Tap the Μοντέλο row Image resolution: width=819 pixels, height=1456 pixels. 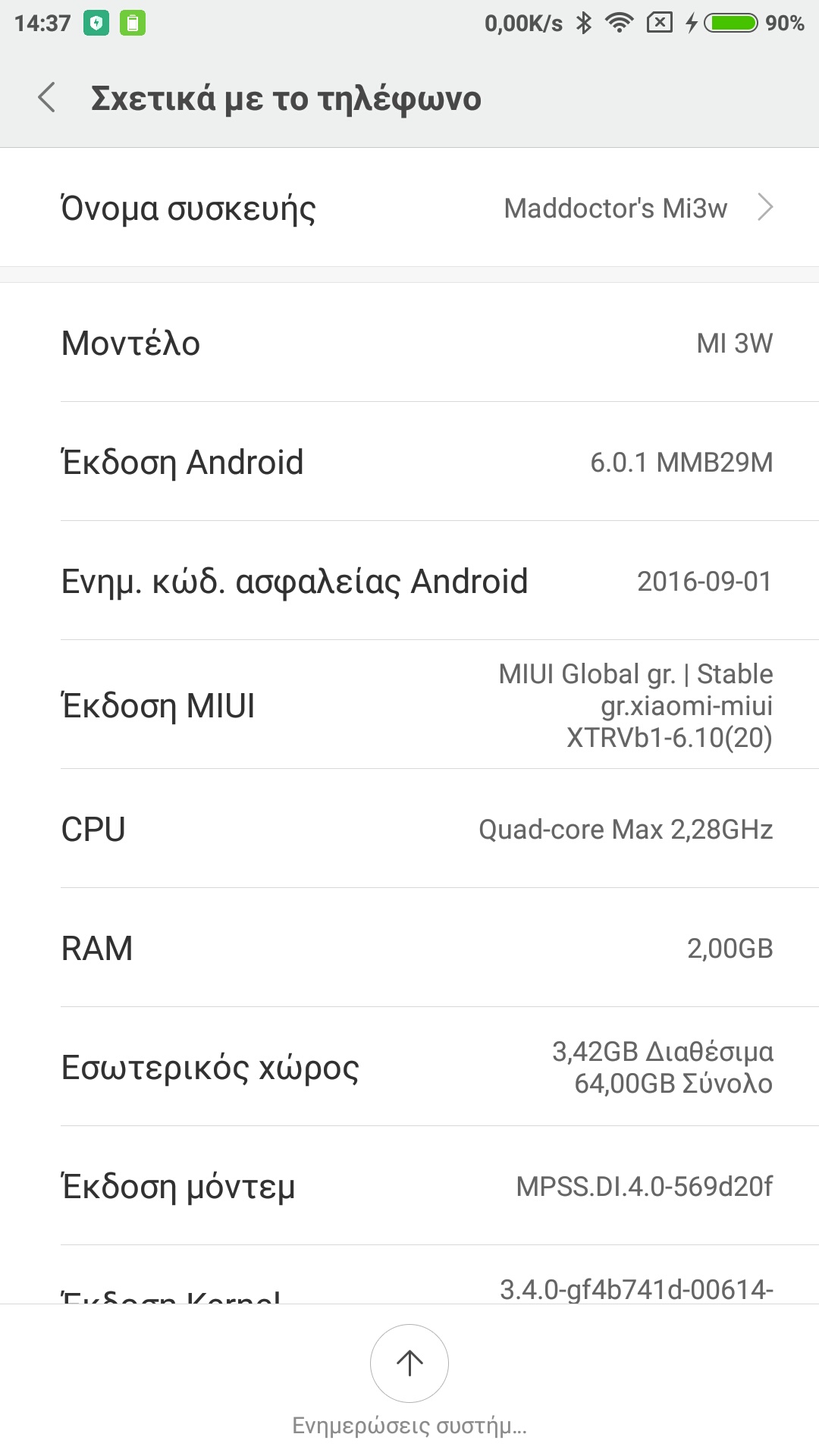pyautogui.click(x=409, y=343)
